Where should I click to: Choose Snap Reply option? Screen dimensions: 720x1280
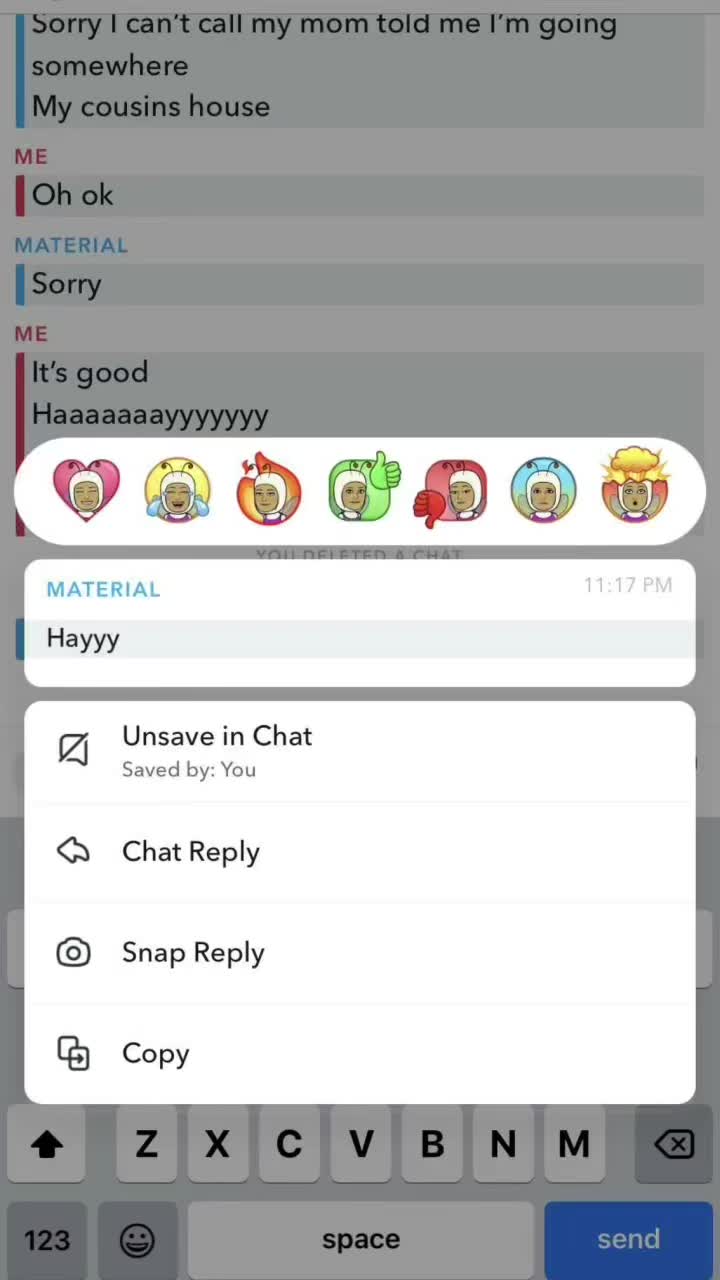360,953
